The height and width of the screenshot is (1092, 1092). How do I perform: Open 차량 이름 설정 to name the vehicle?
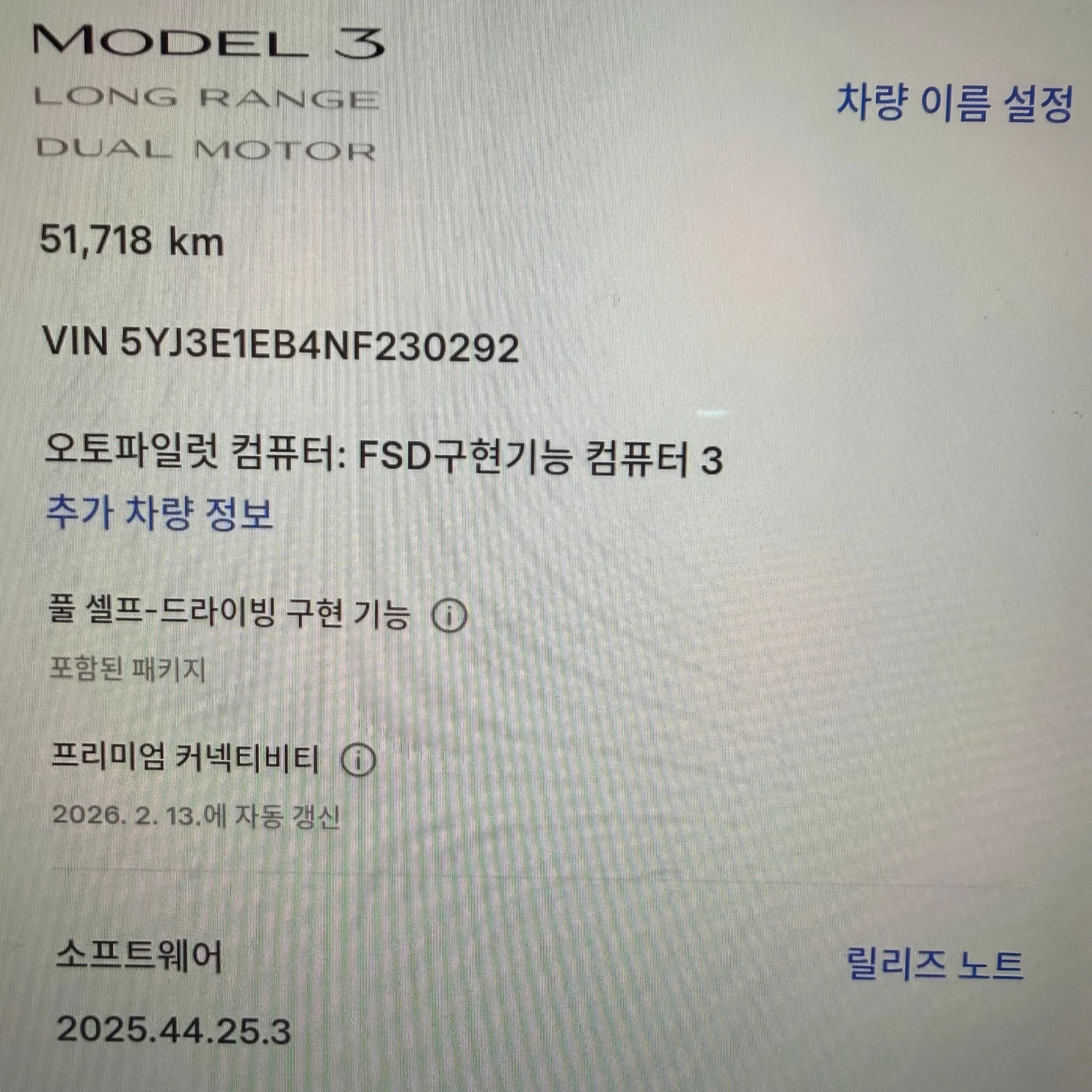[x=954, y=103]
